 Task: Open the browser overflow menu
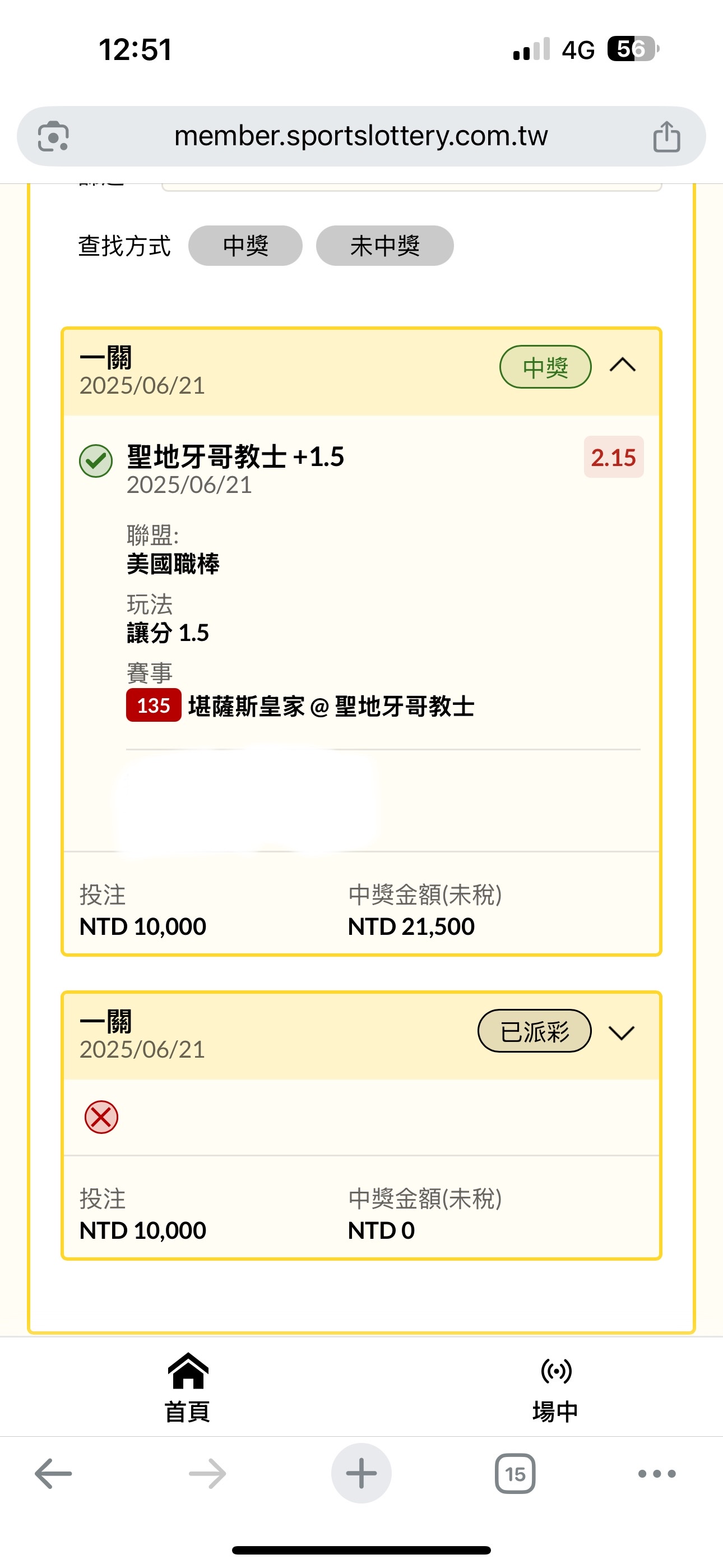coord(657,1474)
